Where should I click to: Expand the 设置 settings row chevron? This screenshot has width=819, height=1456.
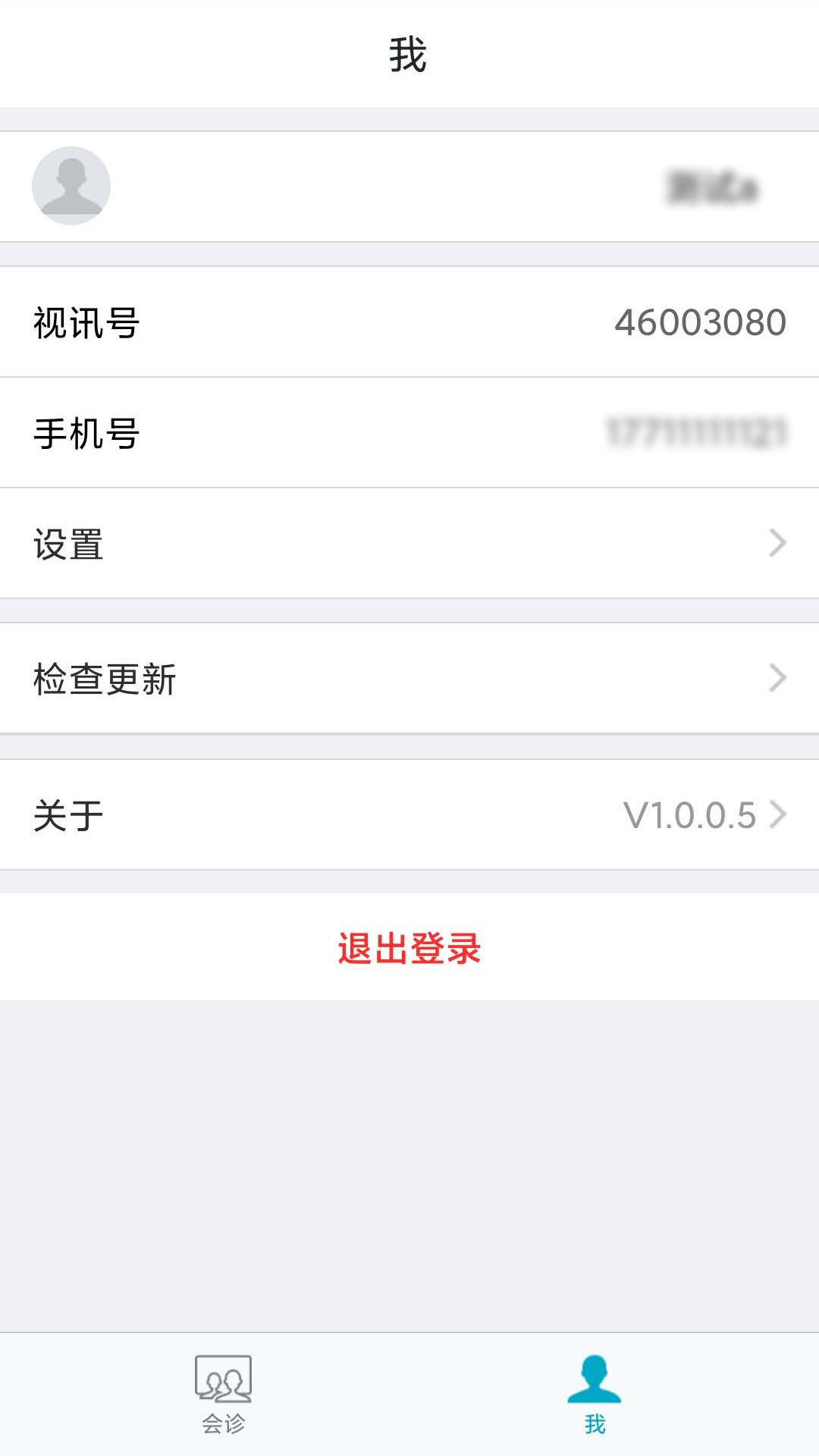pyautogui.click(x=777, y=543)
